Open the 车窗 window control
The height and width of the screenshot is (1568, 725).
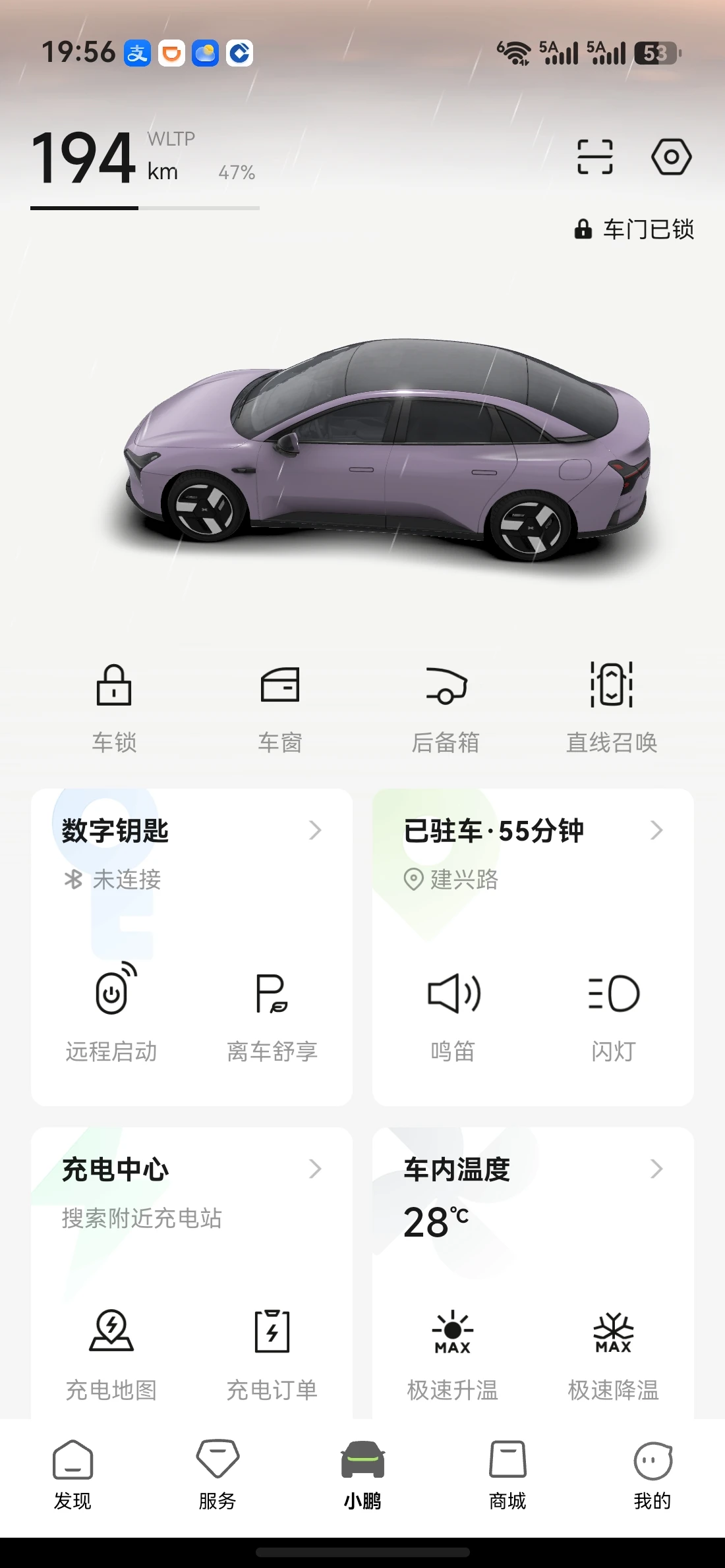click(x=280, y=710)
